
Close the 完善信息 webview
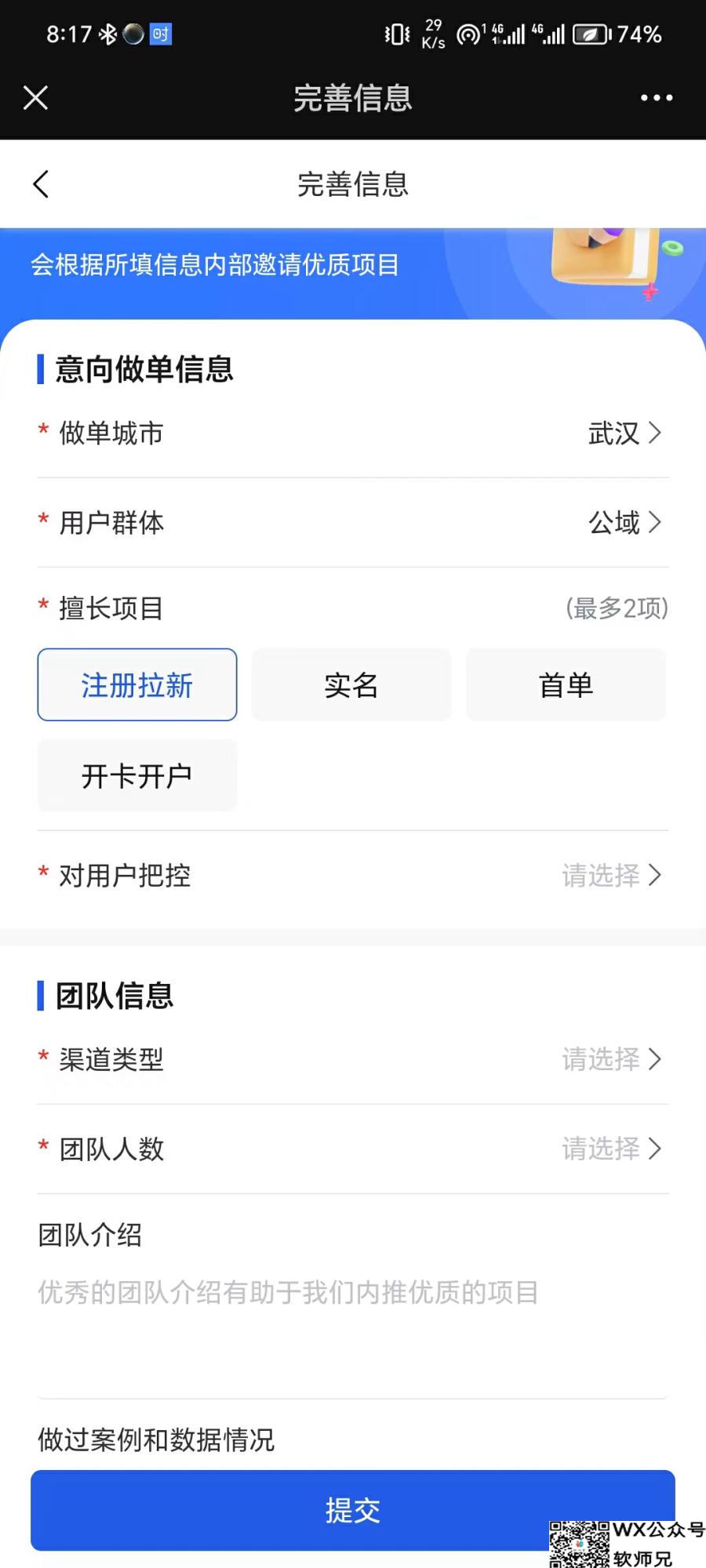point(36,98)
